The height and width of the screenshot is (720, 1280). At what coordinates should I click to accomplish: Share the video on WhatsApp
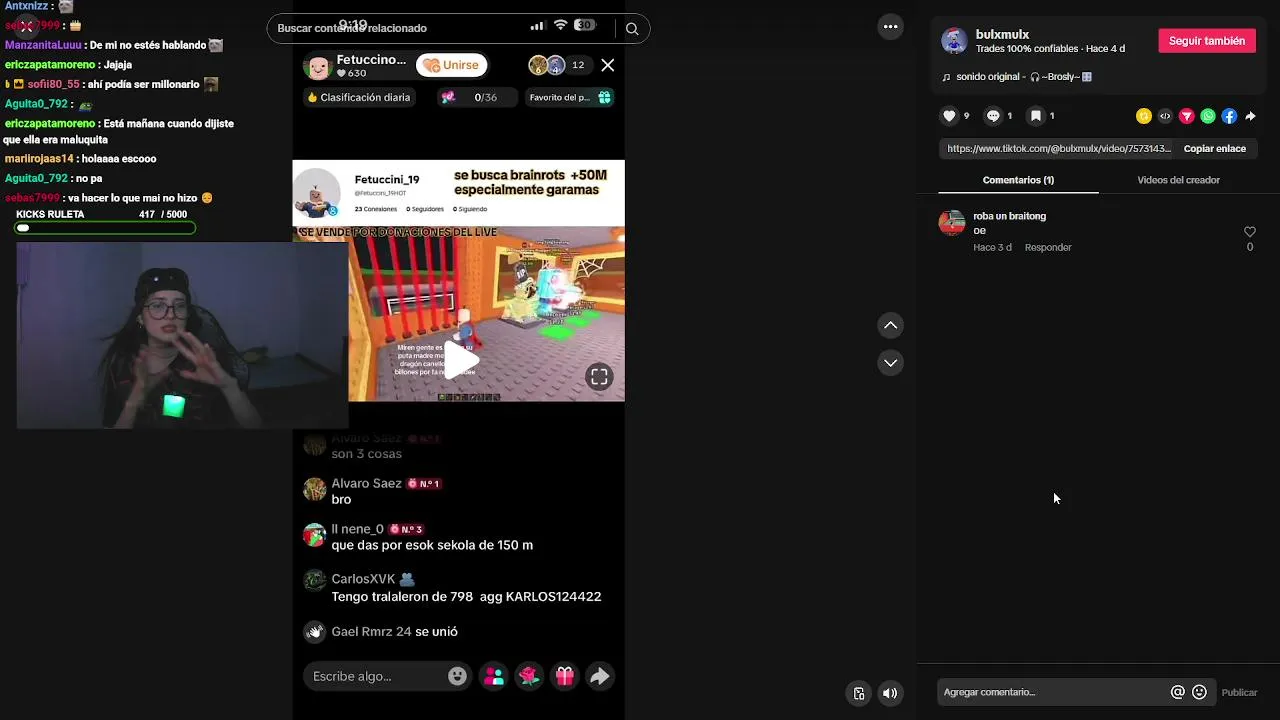click(x=1208, y=116)
